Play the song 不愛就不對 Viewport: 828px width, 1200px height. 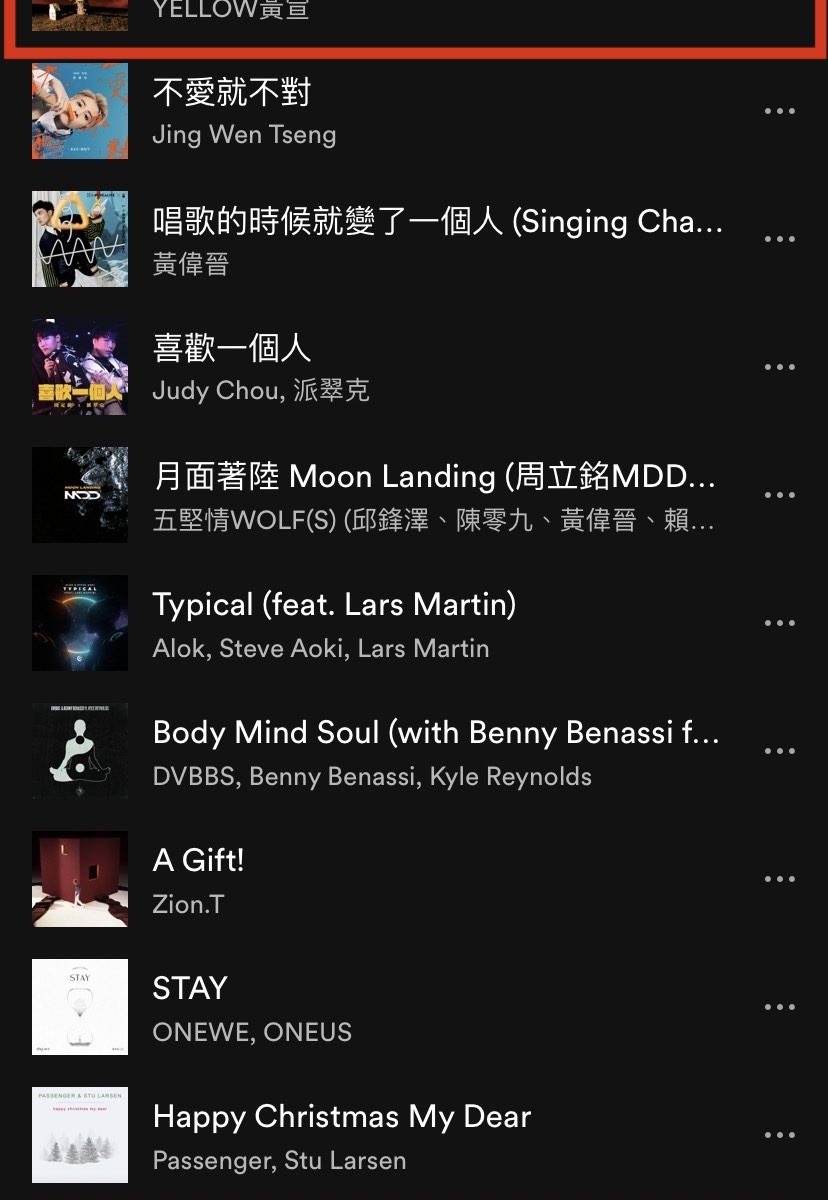(232, 93)
